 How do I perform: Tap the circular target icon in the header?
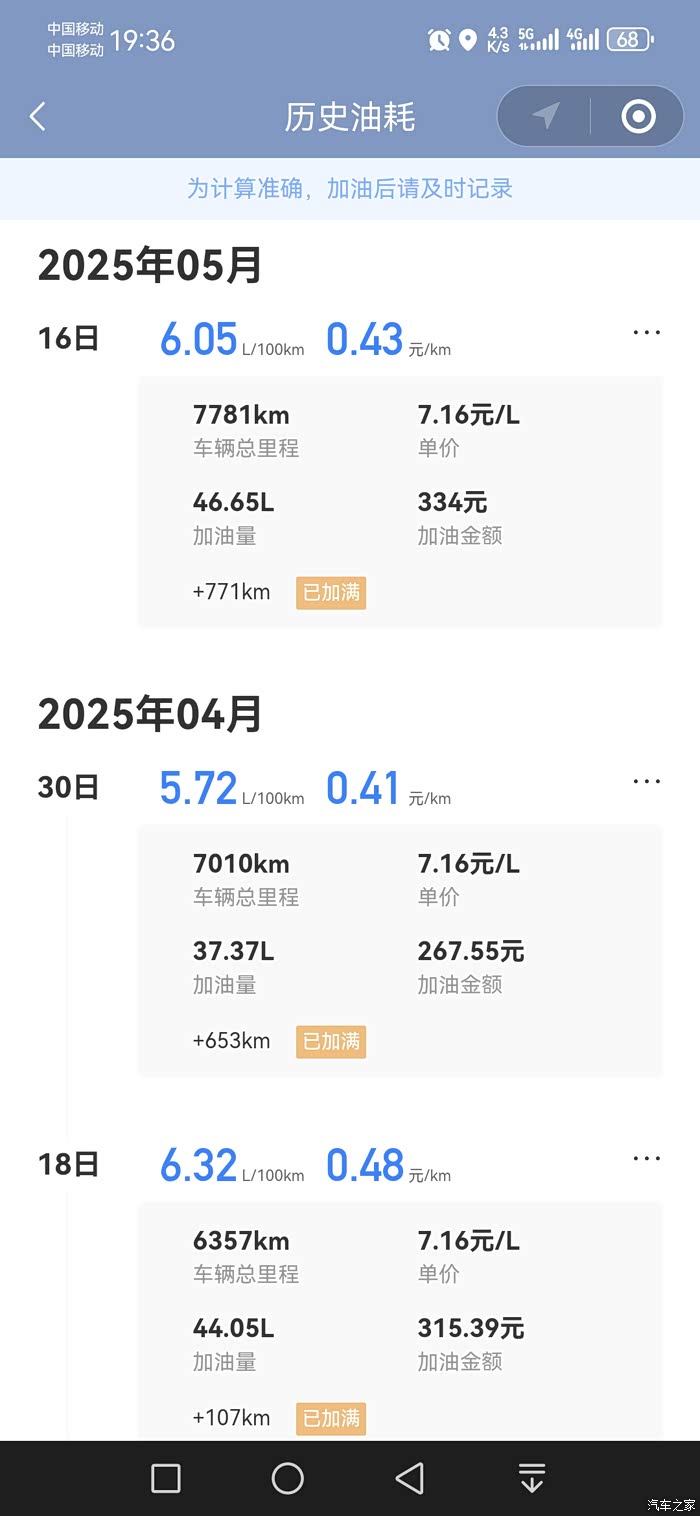coord(638,117)
